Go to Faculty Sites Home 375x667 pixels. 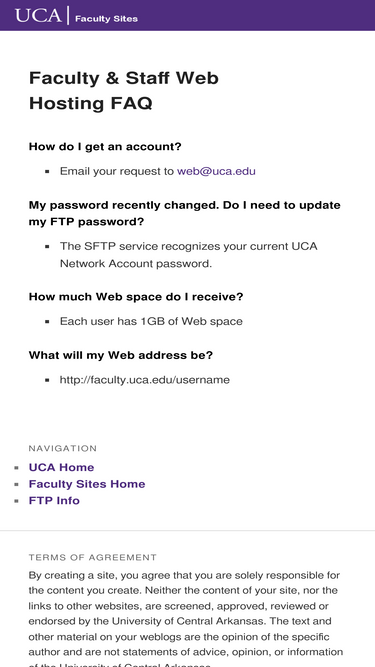(x=87, y=484)
